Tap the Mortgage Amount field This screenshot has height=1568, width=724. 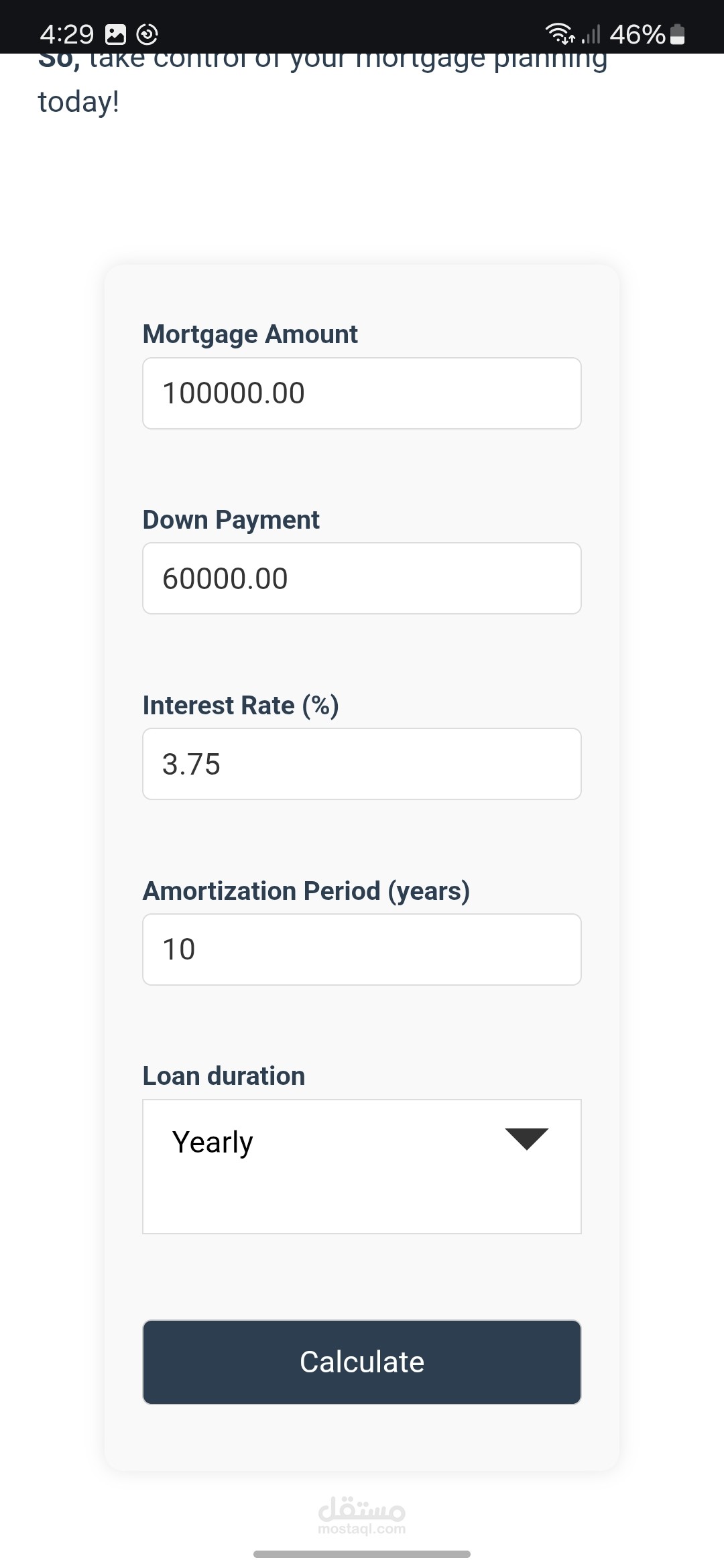click(x=361, y=393)
